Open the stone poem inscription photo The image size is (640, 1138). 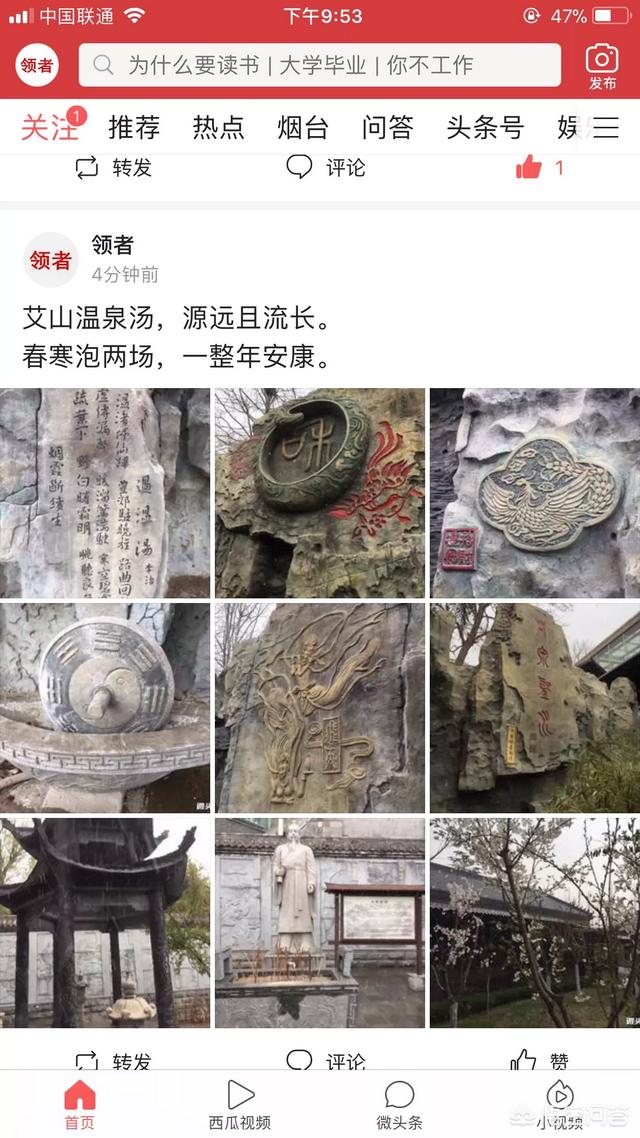[104, 493]
